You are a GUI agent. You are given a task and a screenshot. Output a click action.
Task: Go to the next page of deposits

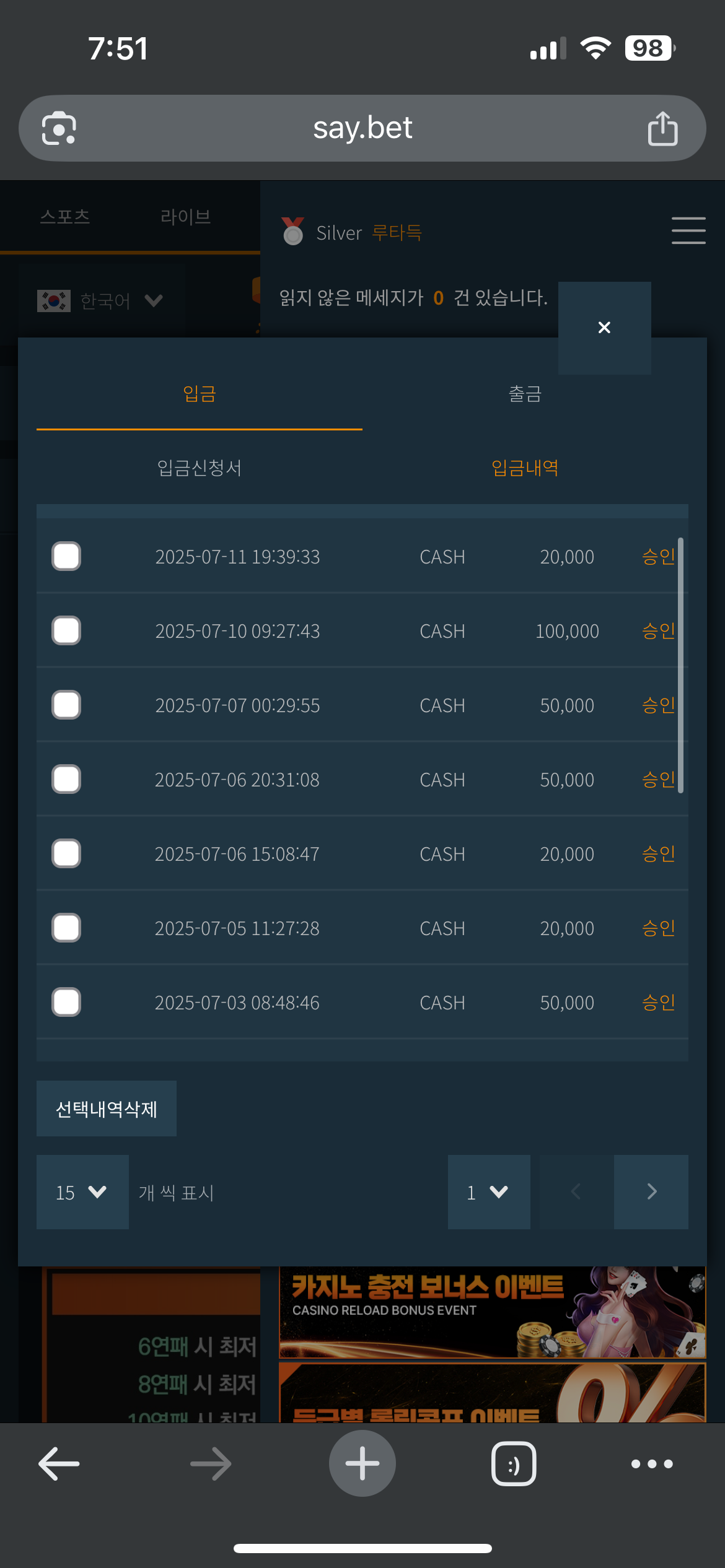pyautogui.click(x=651, y=1192)
